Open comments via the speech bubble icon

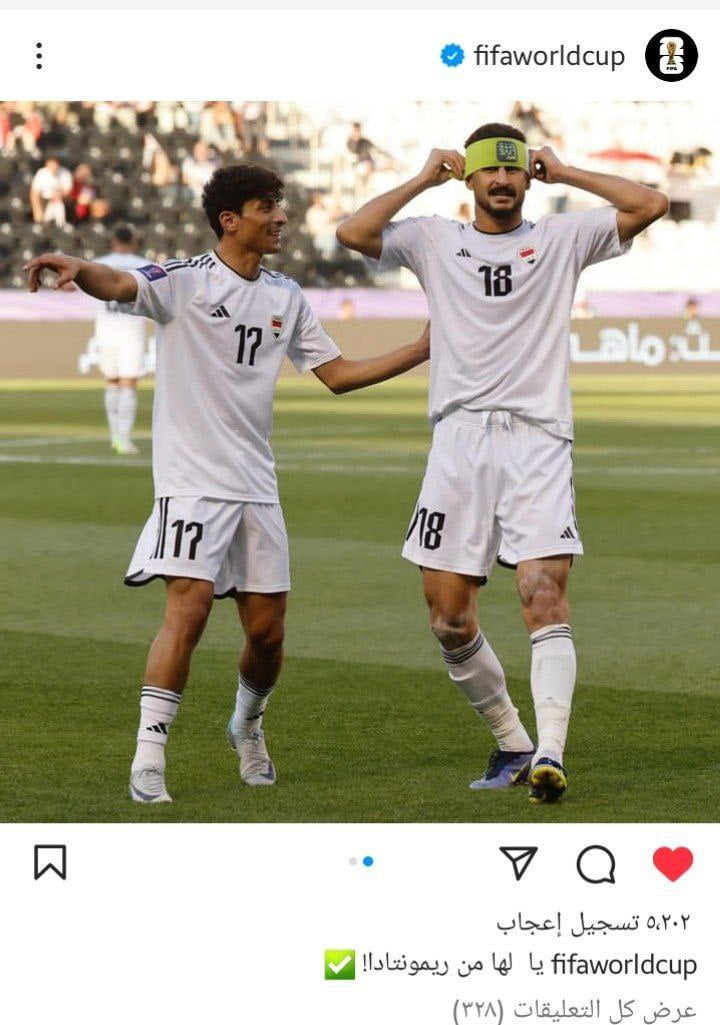coord(596,864)
